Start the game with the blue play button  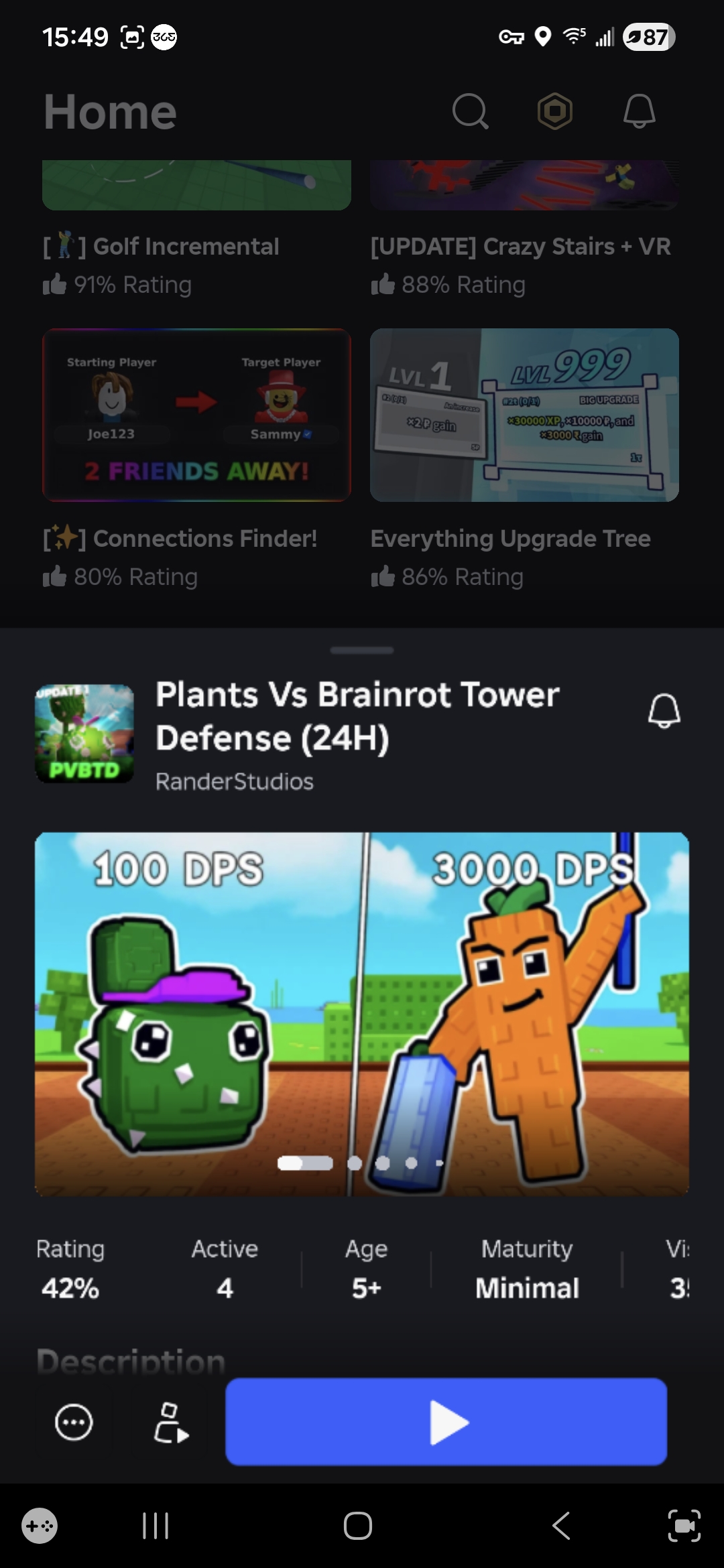pyautogui.click(x=446, y=1421)
